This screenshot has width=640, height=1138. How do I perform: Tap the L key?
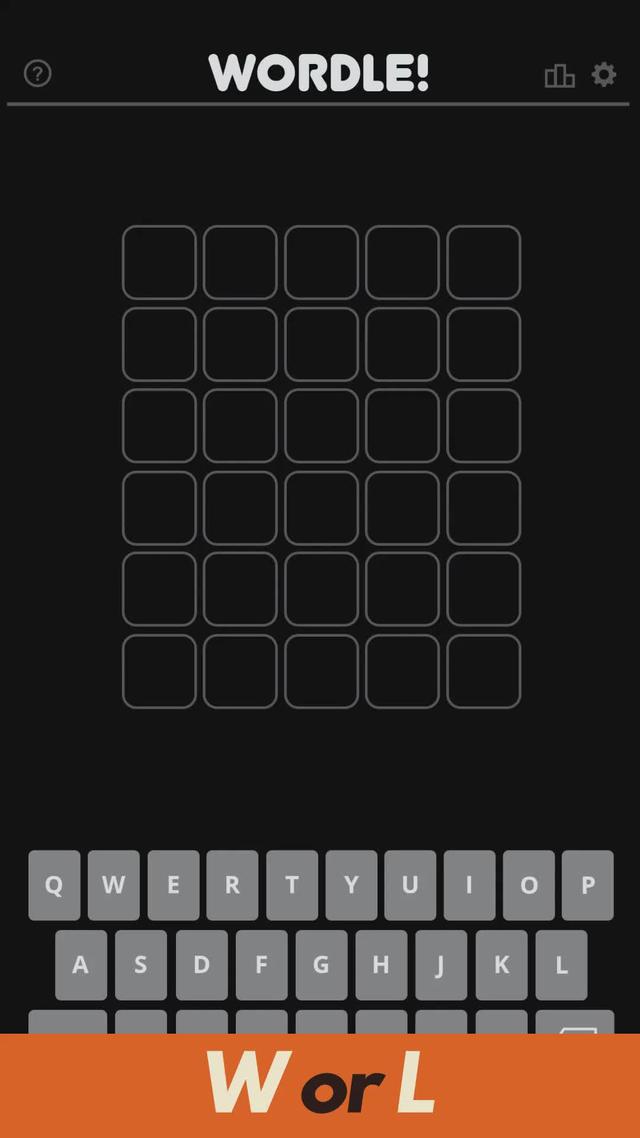(561, 965)
